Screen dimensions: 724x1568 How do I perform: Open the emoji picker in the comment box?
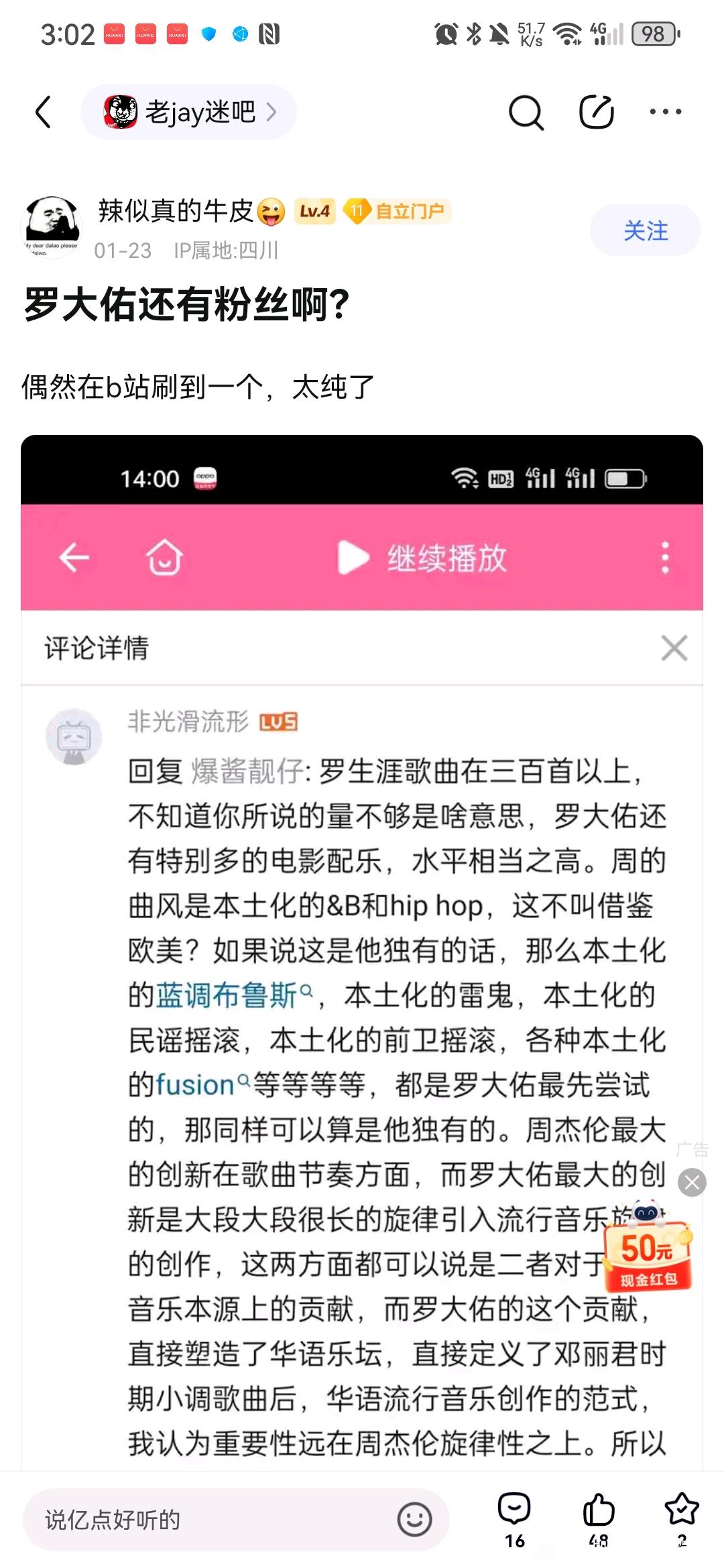click(x=414, y=1520)
